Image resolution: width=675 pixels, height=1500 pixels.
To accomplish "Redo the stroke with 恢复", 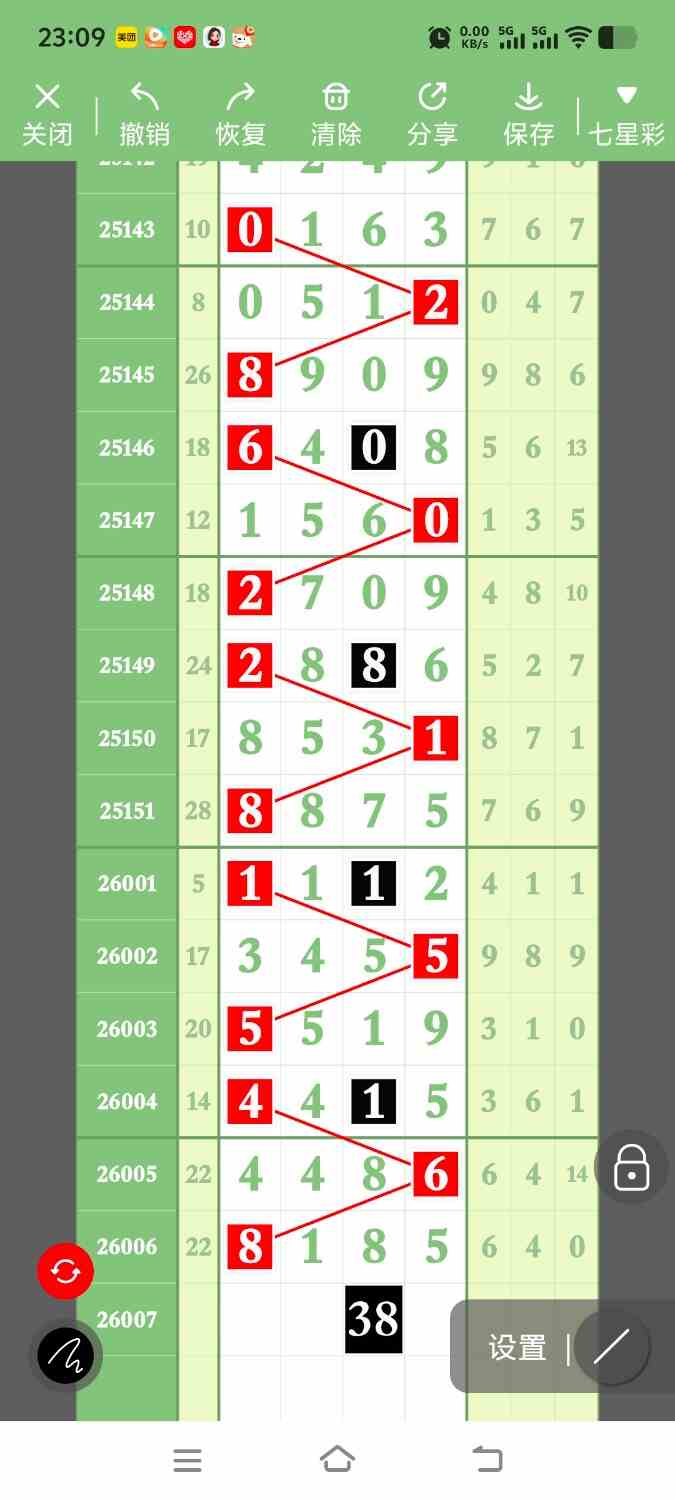I will point(240,114).
